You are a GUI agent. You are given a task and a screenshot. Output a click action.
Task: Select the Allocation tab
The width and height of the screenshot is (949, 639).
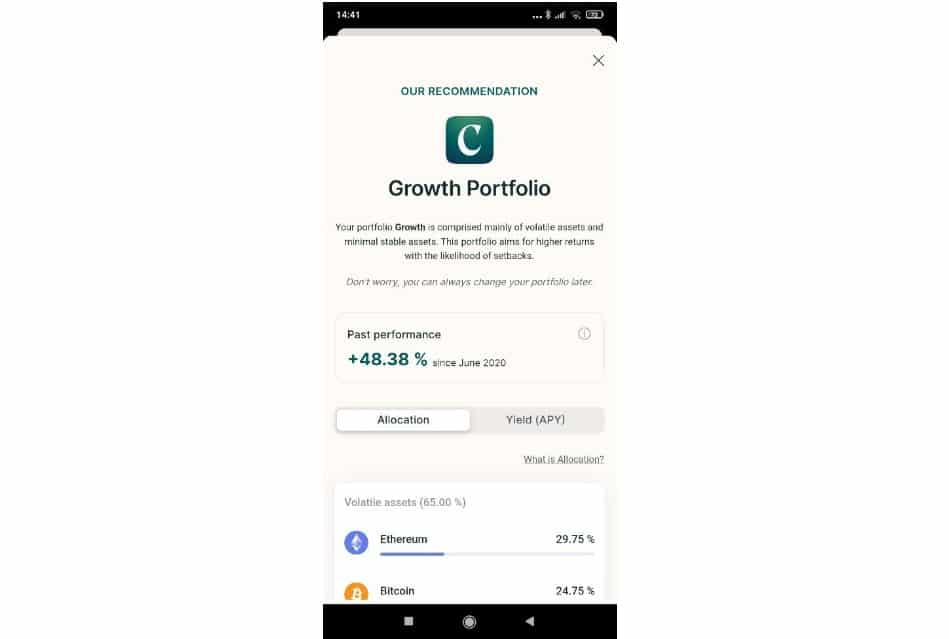tap(403, 420)
